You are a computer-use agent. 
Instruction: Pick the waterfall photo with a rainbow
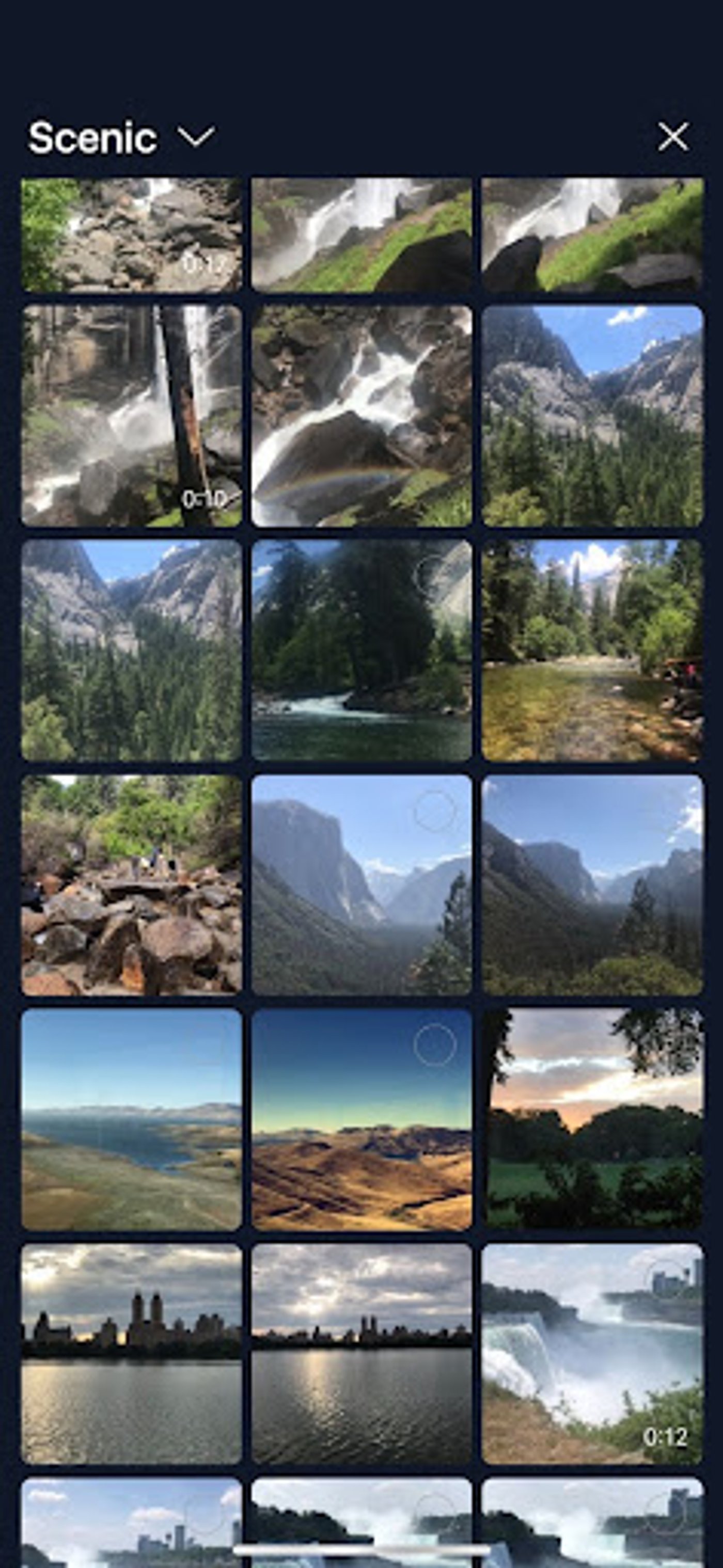[x=362, y=416]
